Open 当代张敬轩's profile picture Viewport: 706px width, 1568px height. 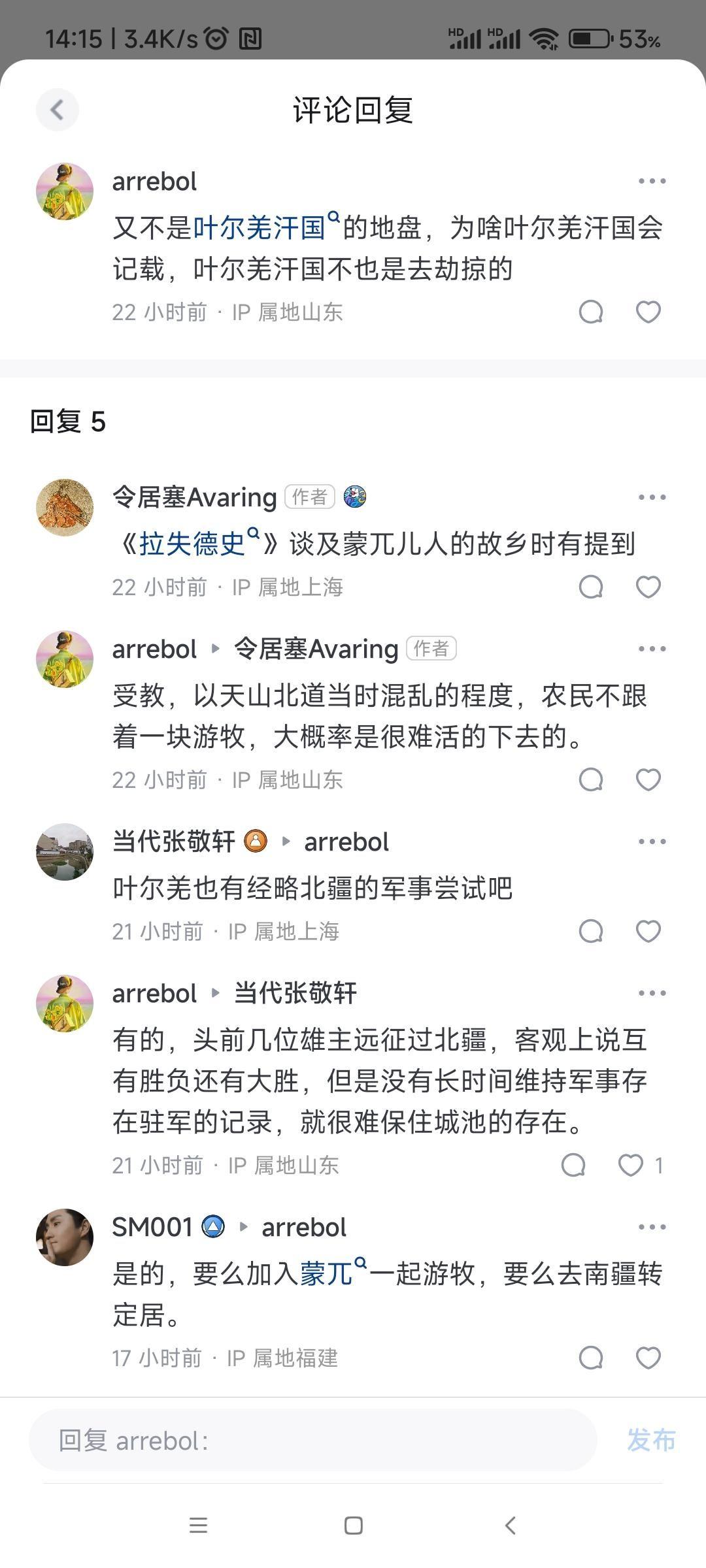tap(65, 852)
